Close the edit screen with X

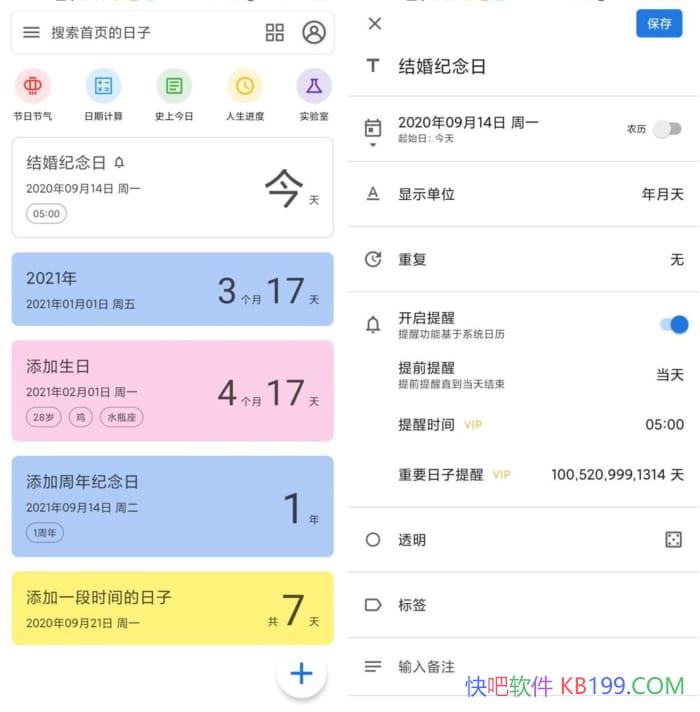coord(375,23)
